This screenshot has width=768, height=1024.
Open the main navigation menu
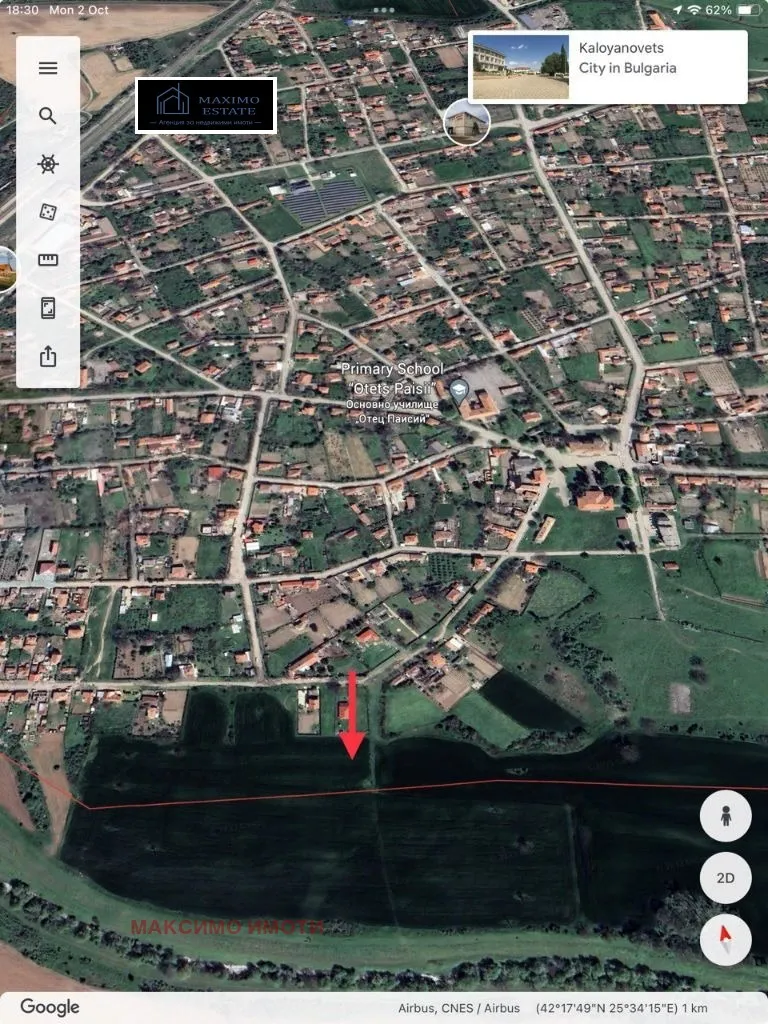tap(48, 68)
